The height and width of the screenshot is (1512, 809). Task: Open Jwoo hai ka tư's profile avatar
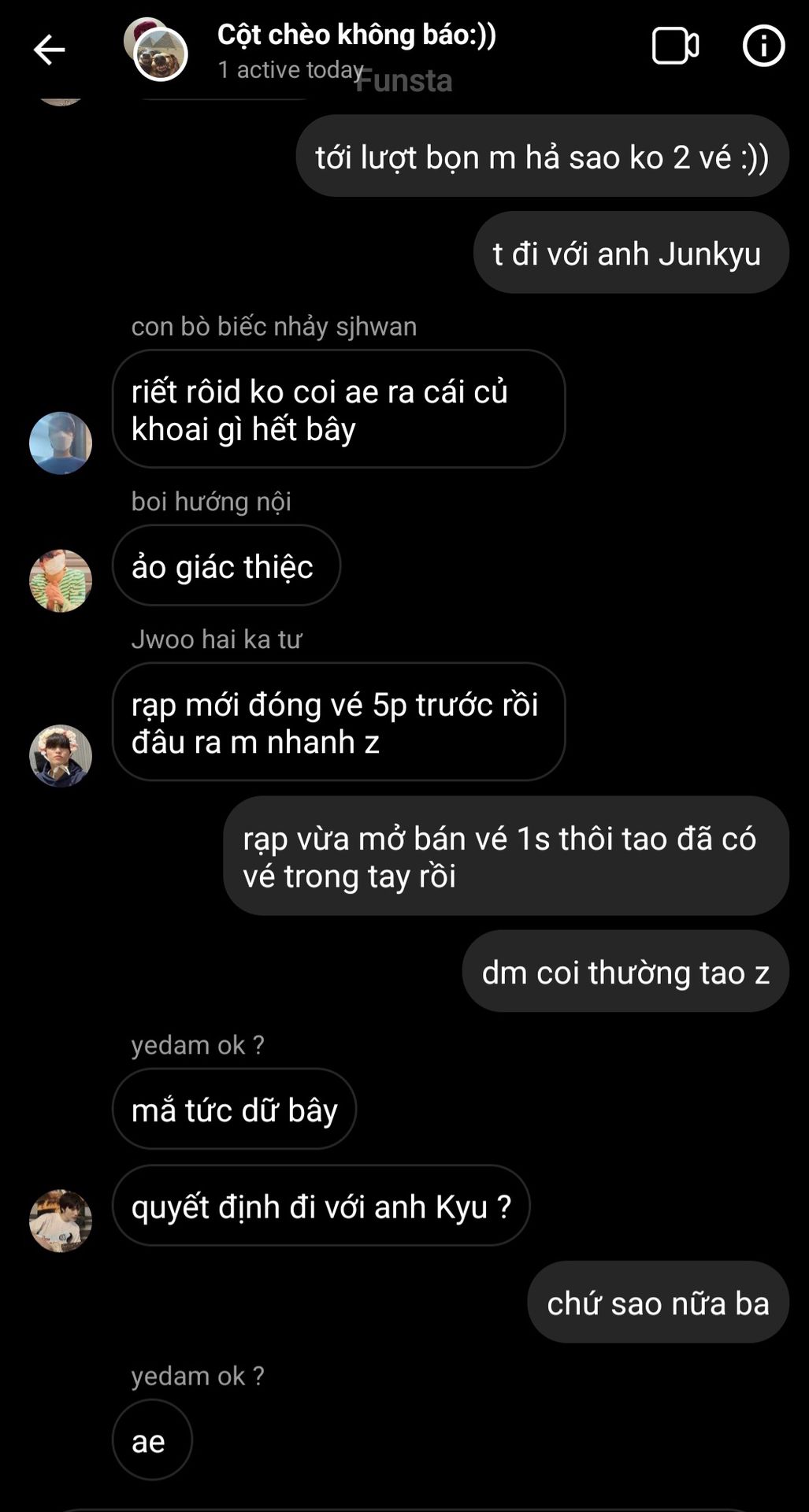pyautogui.click(x=61, y=756)
